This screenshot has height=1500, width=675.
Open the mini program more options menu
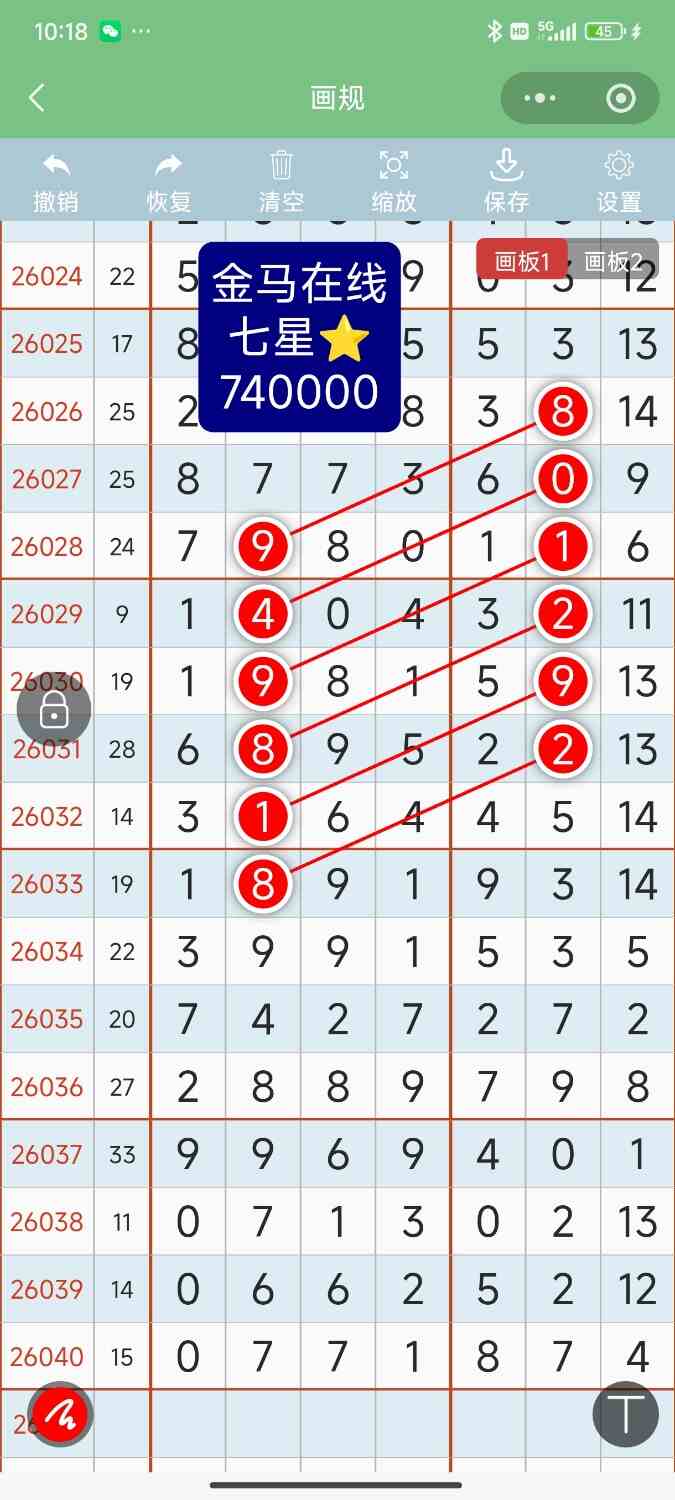pyautogui.click(x=540, y=98)
